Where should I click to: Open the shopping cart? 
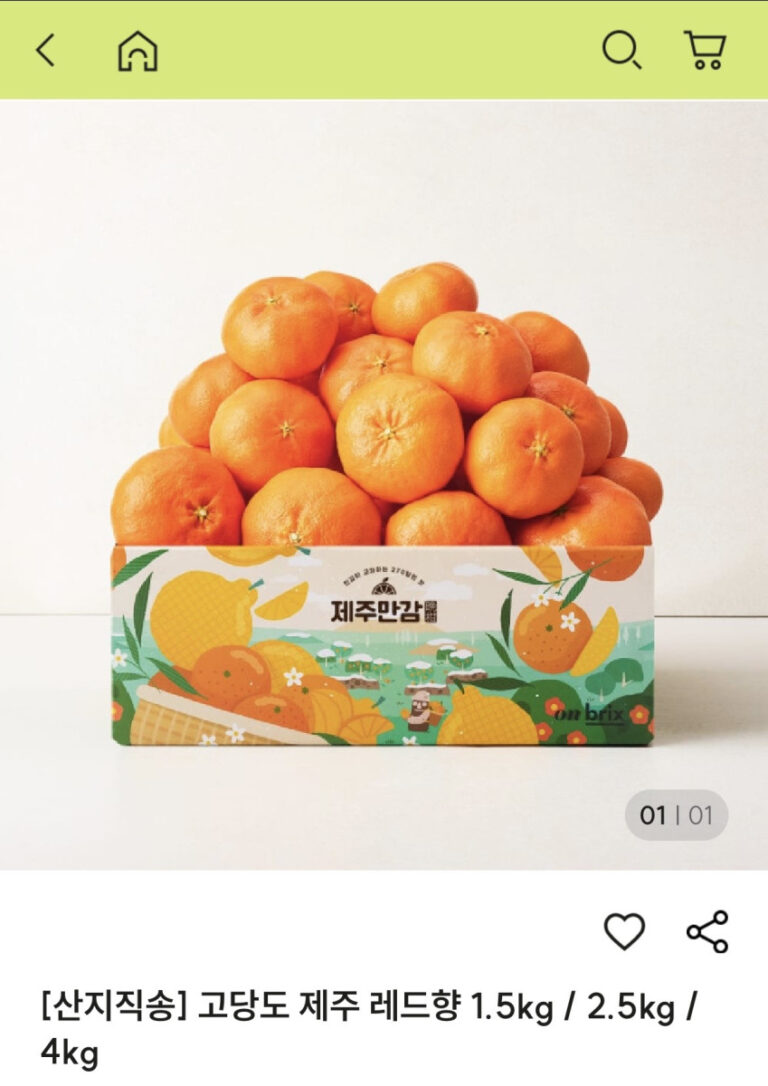click(704, 50)
